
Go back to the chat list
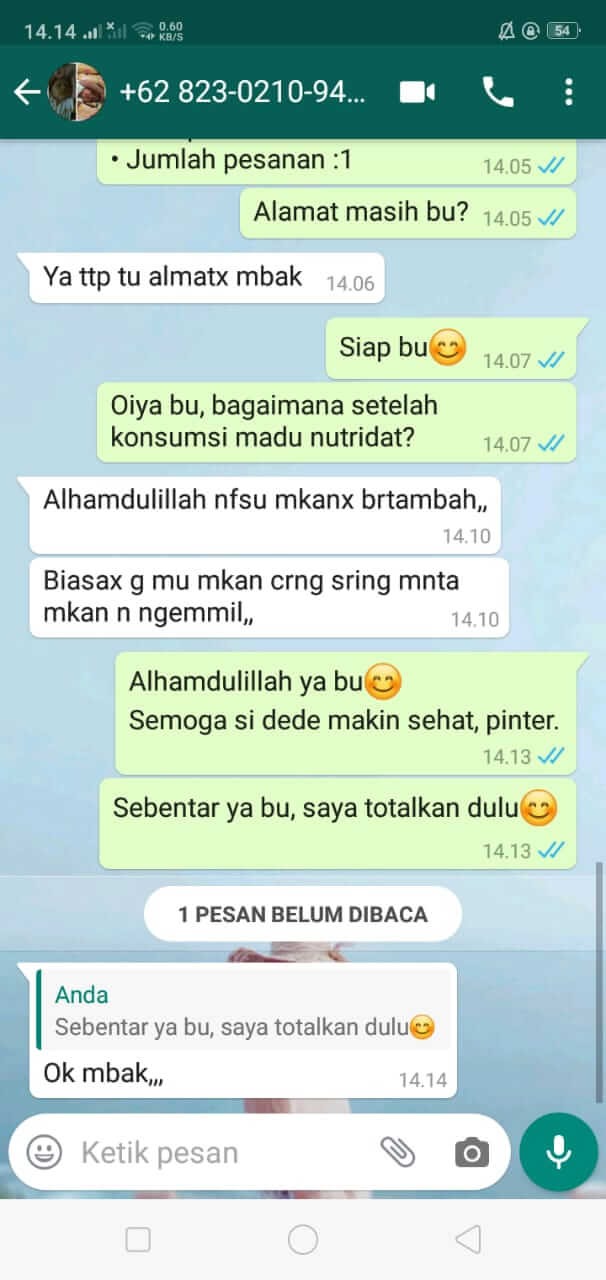(26, 93)
